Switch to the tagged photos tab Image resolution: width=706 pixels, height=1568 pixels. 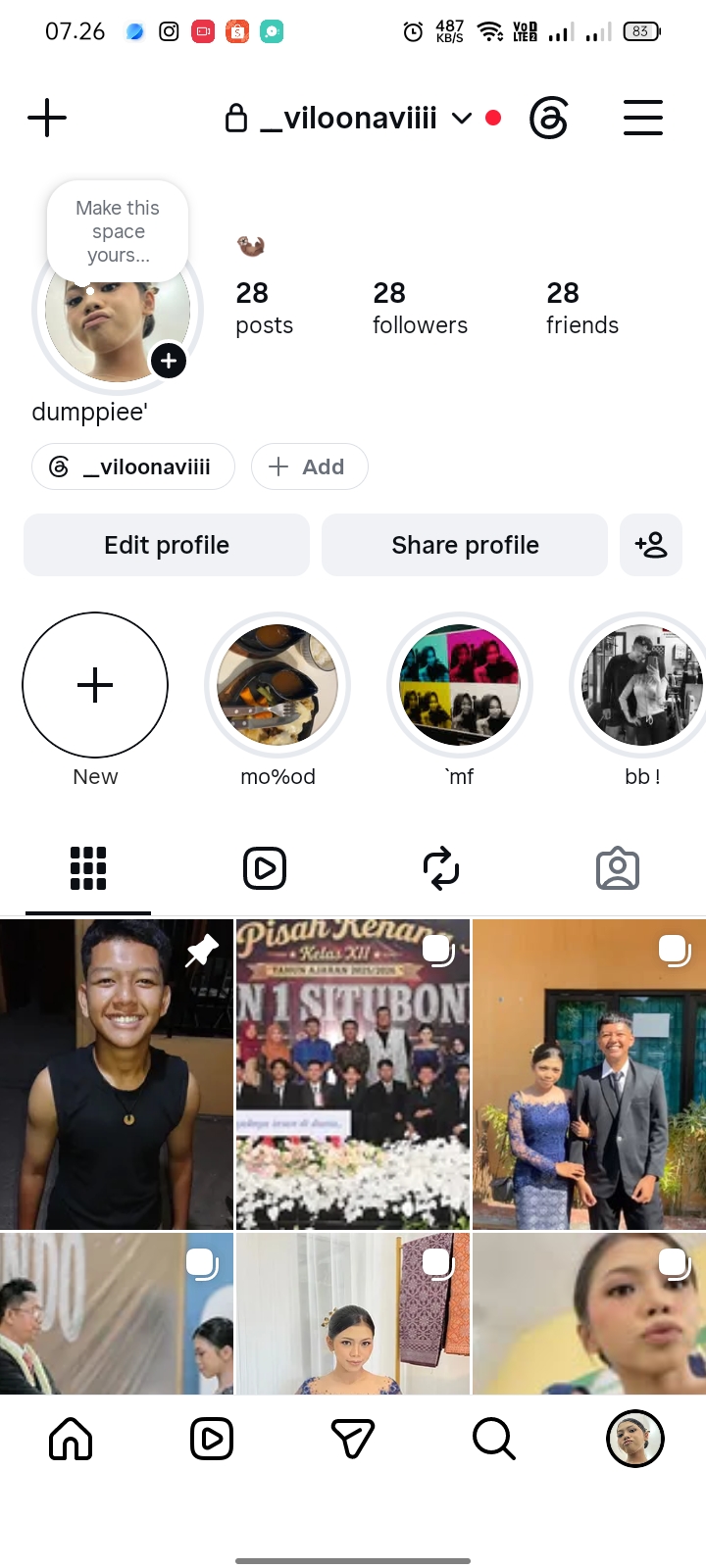(618, 868)
